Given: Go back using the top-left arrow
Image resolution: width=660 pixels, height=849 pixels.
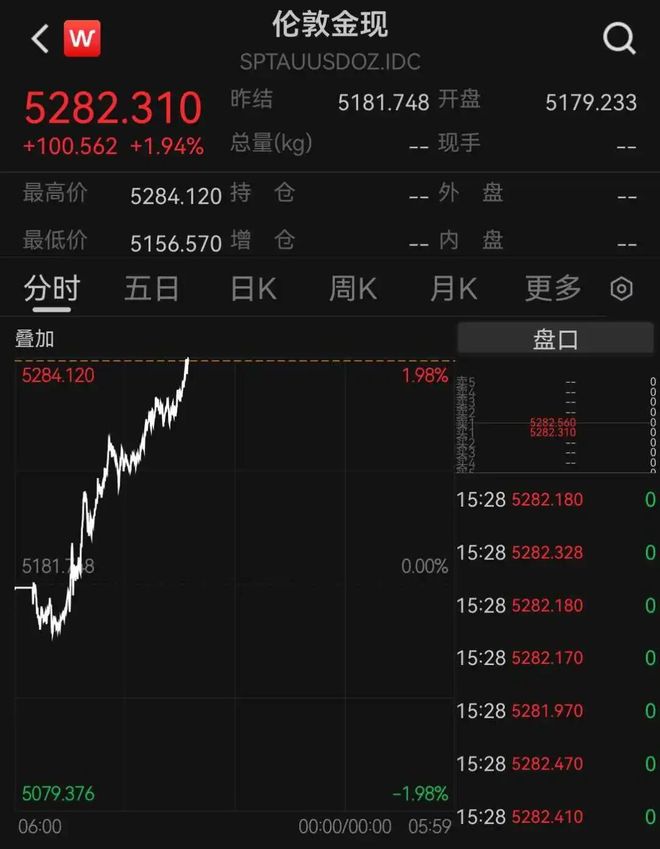Looking at the screenshot, I should pyautogui.click(x=40, y=39).
